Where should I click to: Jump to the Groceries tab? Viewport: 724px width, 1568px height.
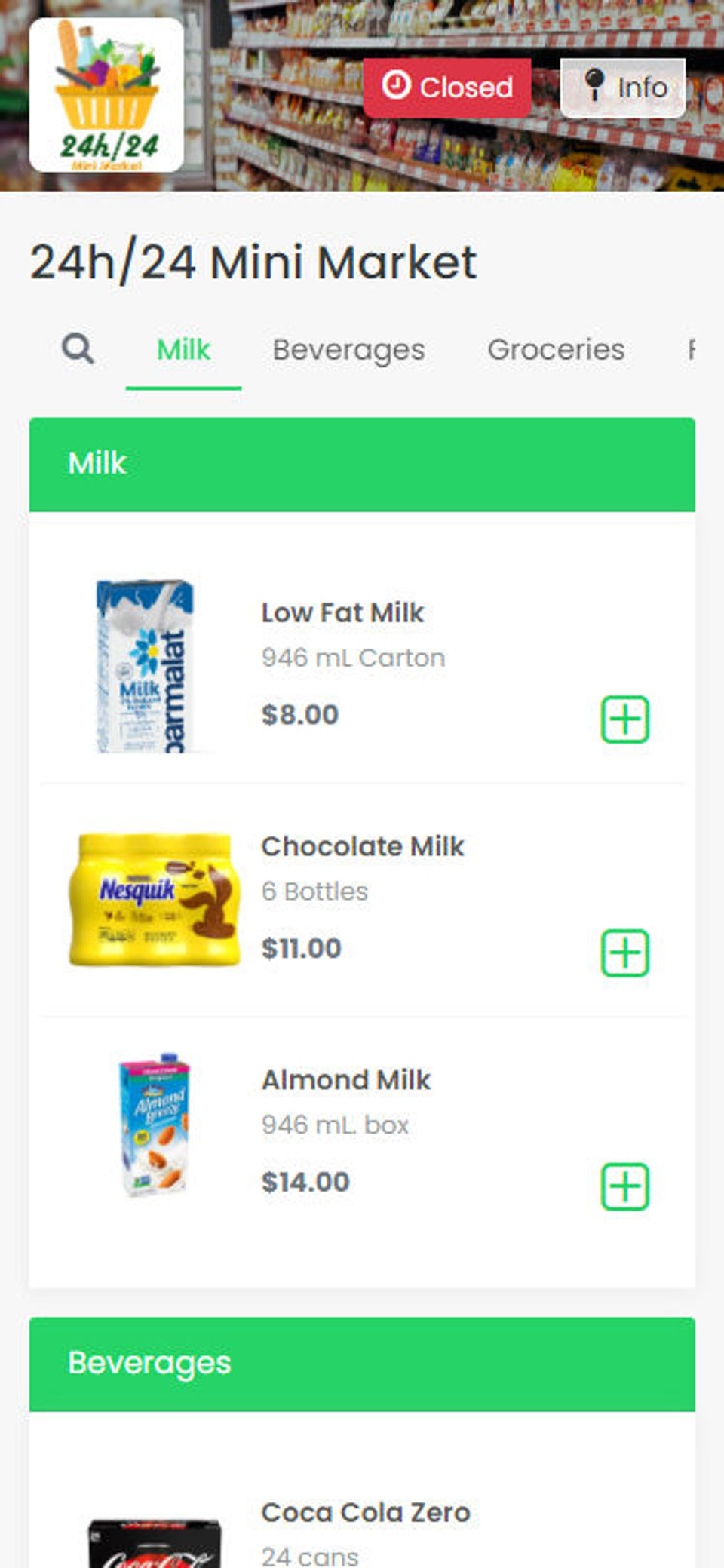pyautogui.click(x=556, y=350)
